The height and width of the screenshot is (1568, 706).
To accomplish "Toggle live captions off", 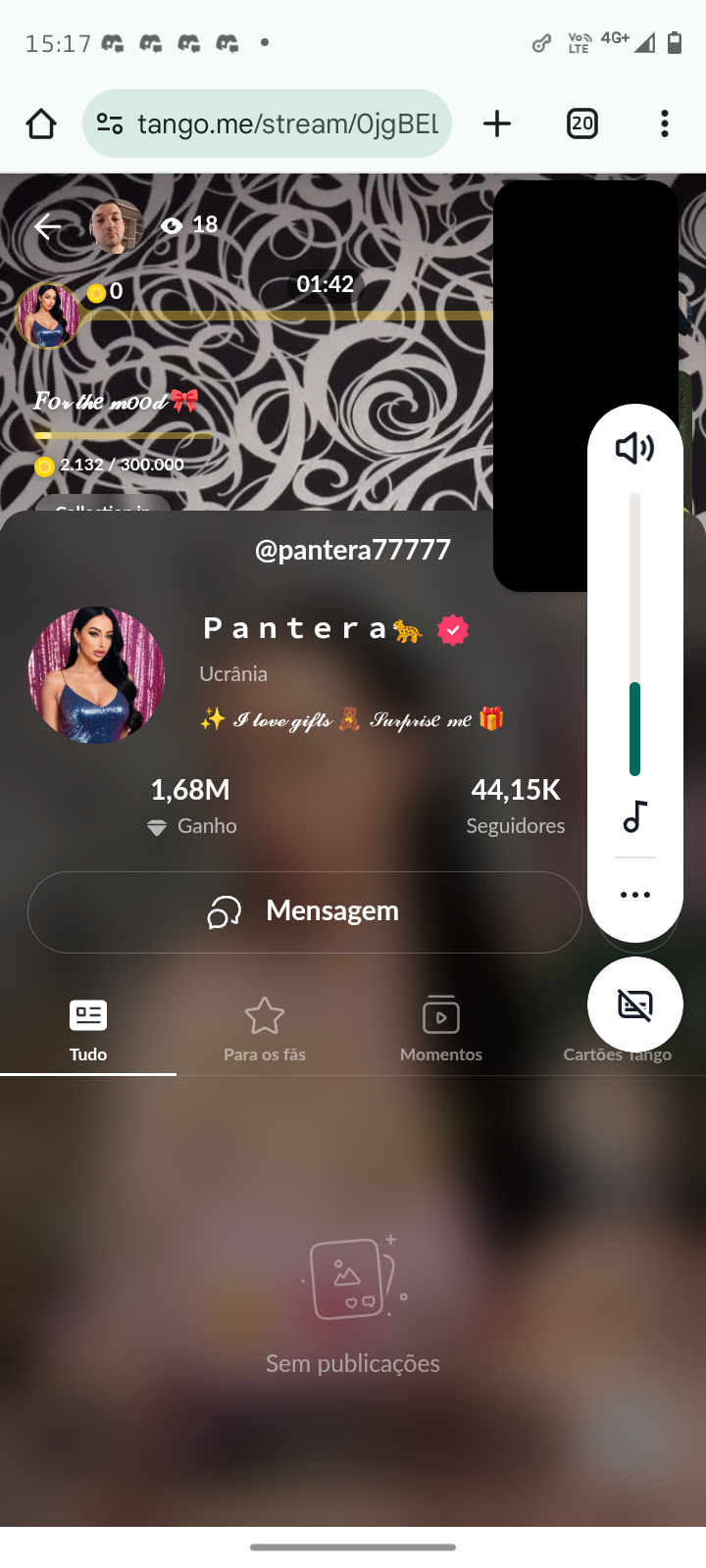I will 634,1004.
